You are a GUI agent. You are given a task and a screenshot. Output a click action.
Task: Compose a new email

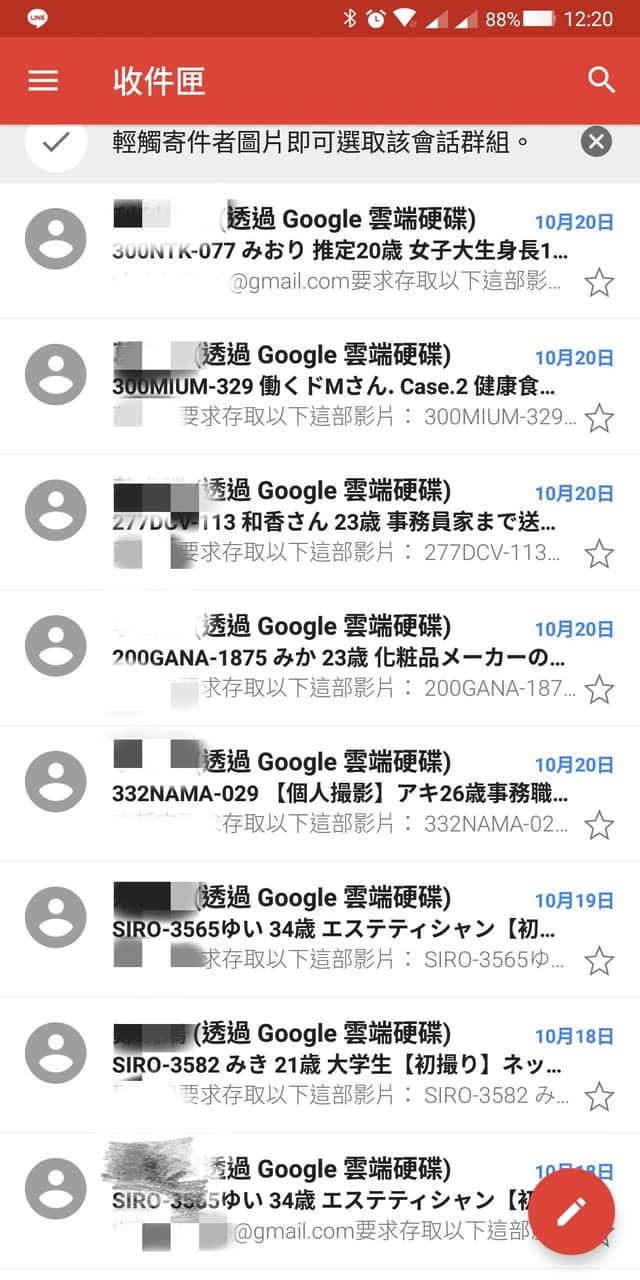[x=571, y=1212]
